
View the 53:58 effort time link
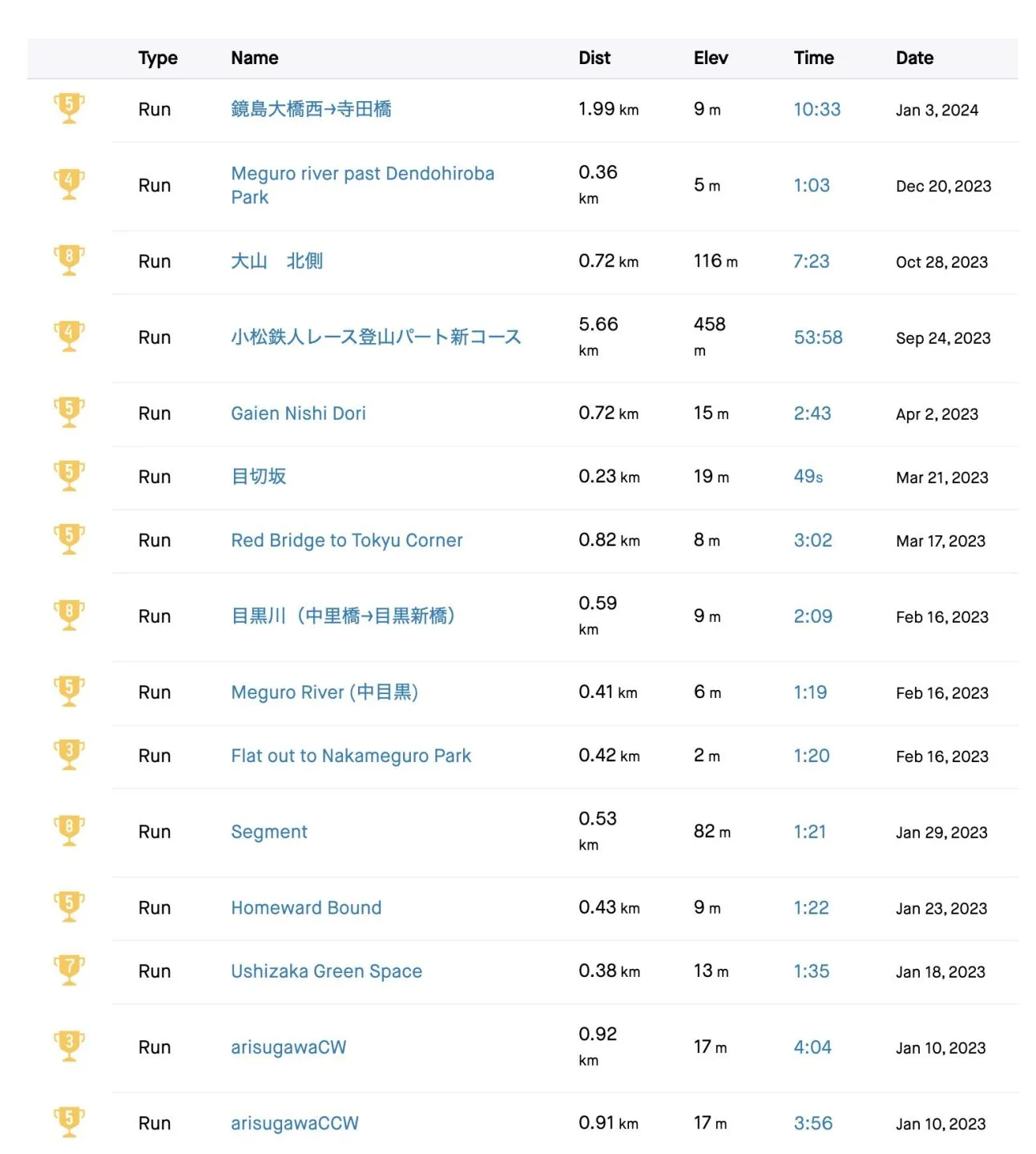click(817, 337)
